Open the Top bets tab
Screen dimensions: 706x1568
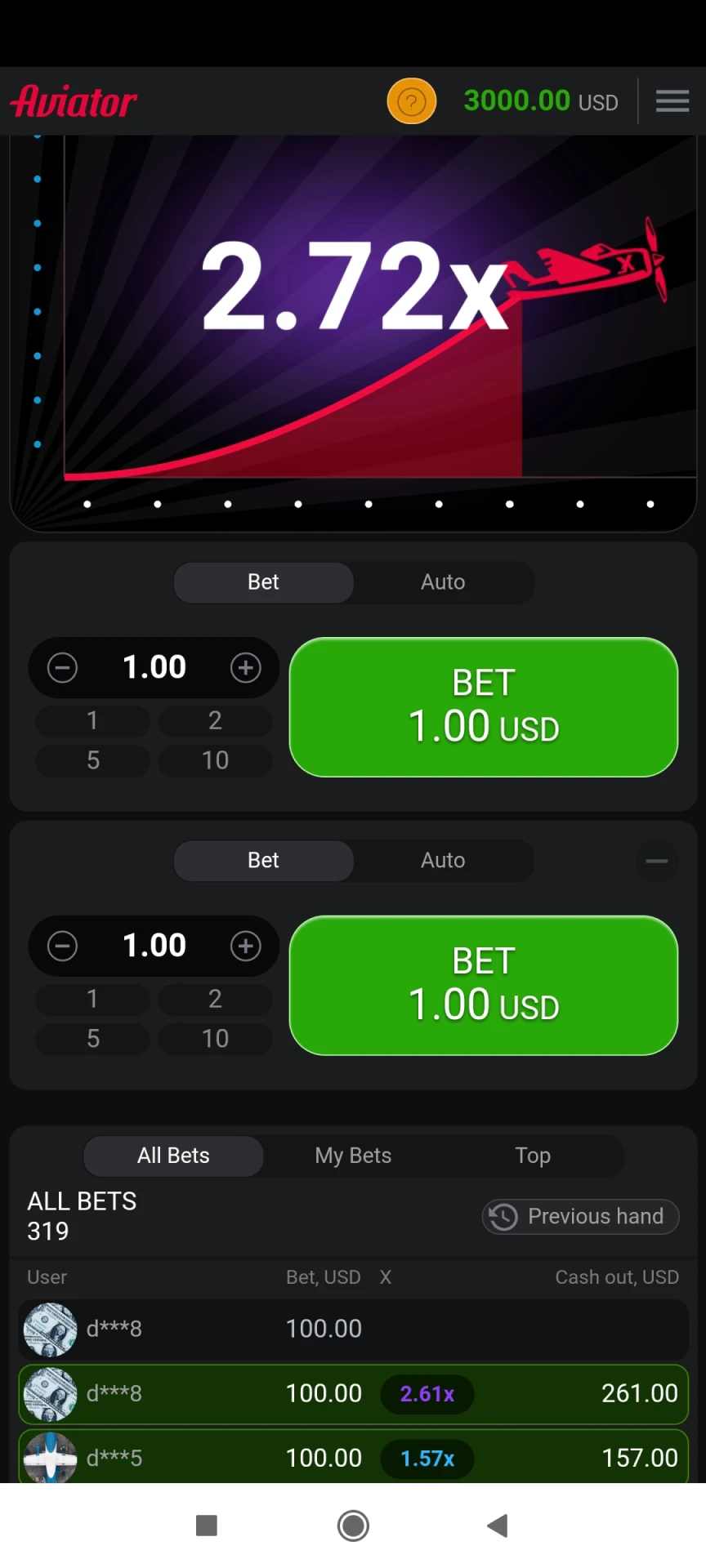[x=532, y=1156]
